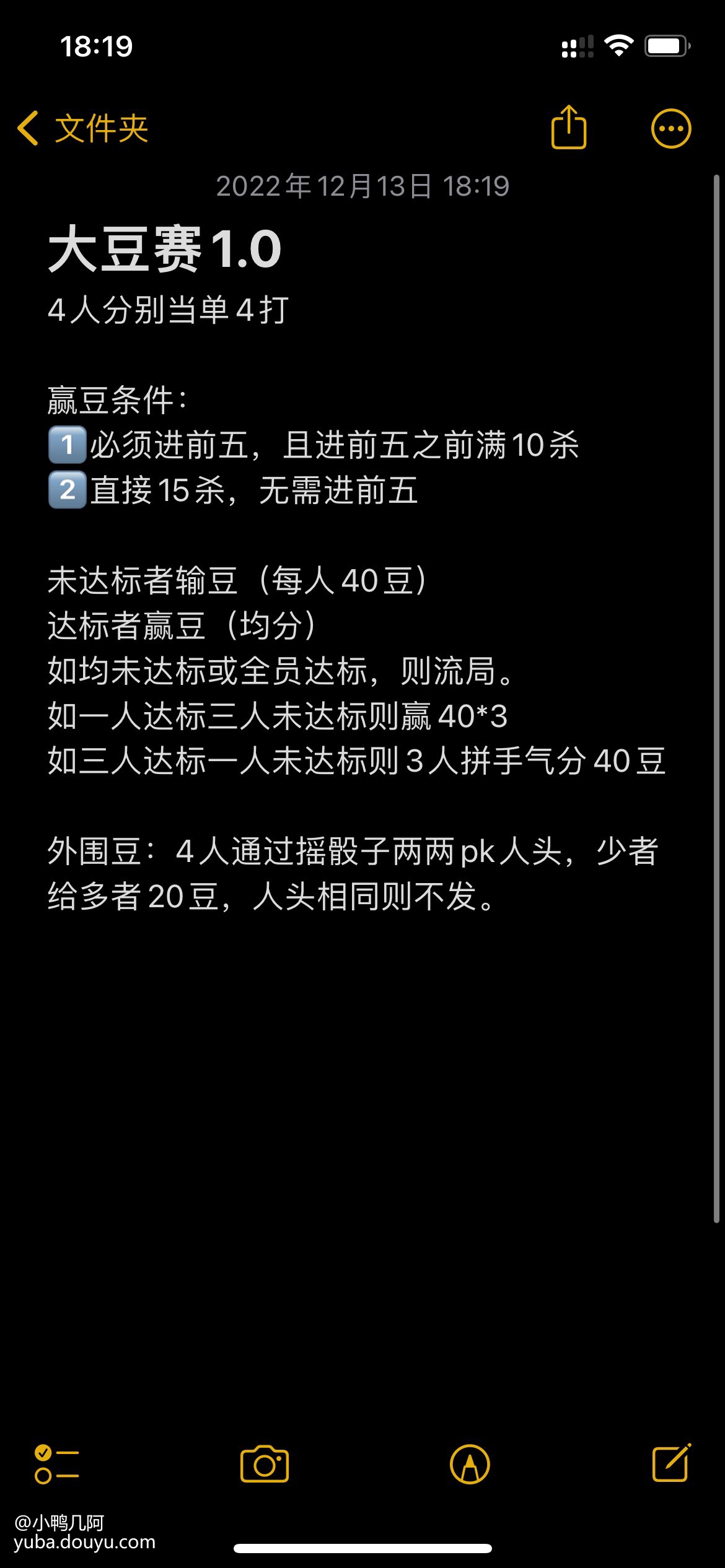Add a checklist to the note
Screen dimensions: 725x1568
(56, 1464)
